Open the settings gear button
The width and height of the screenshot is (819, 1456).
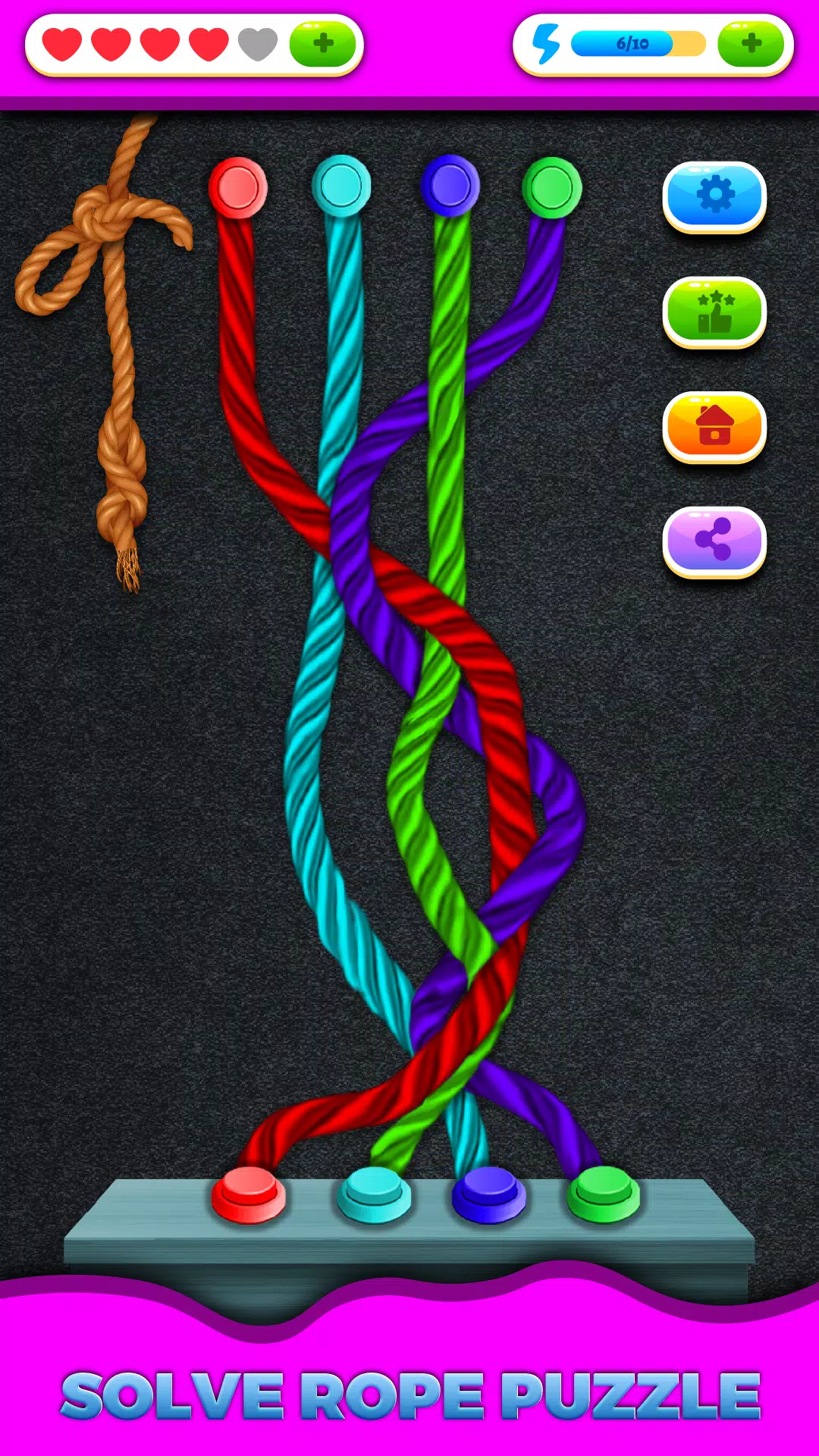click(x=714, y=196)
